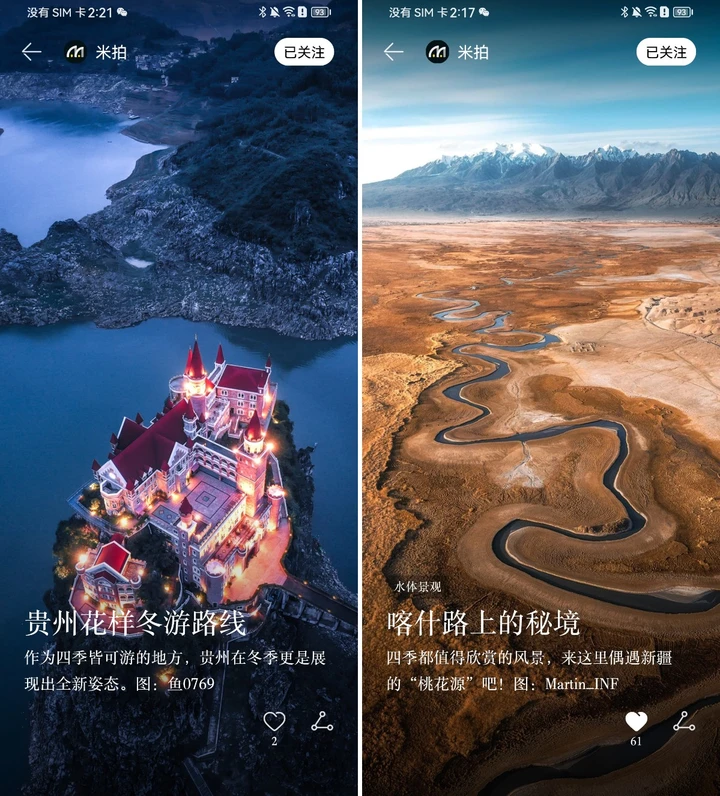Go back from the 贵州花样冬游路线 page
This screenshot has height=796, width=720.
[32, 52]
